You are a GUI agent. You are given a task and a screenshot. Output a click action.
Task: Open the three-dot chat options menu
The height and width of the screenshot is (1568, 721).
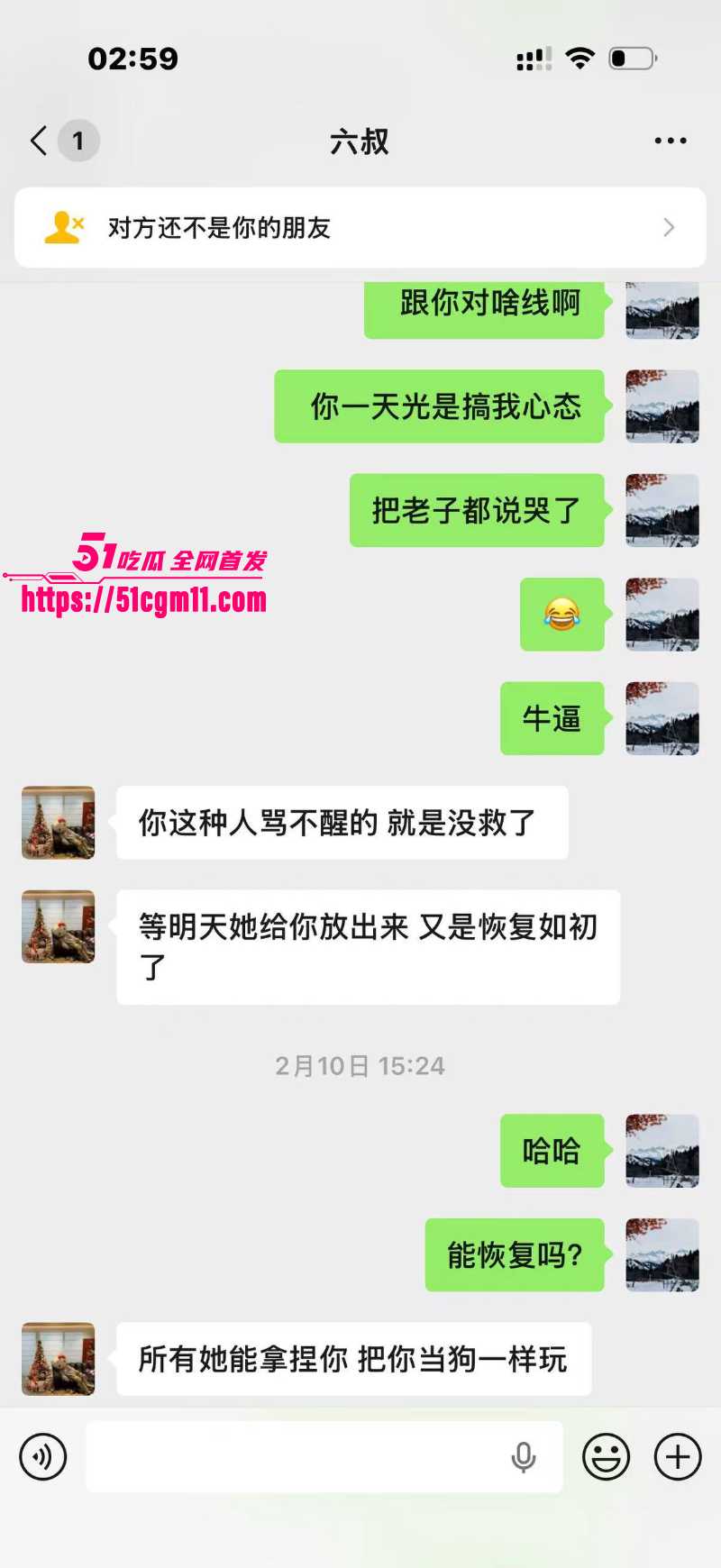[671, 141]
